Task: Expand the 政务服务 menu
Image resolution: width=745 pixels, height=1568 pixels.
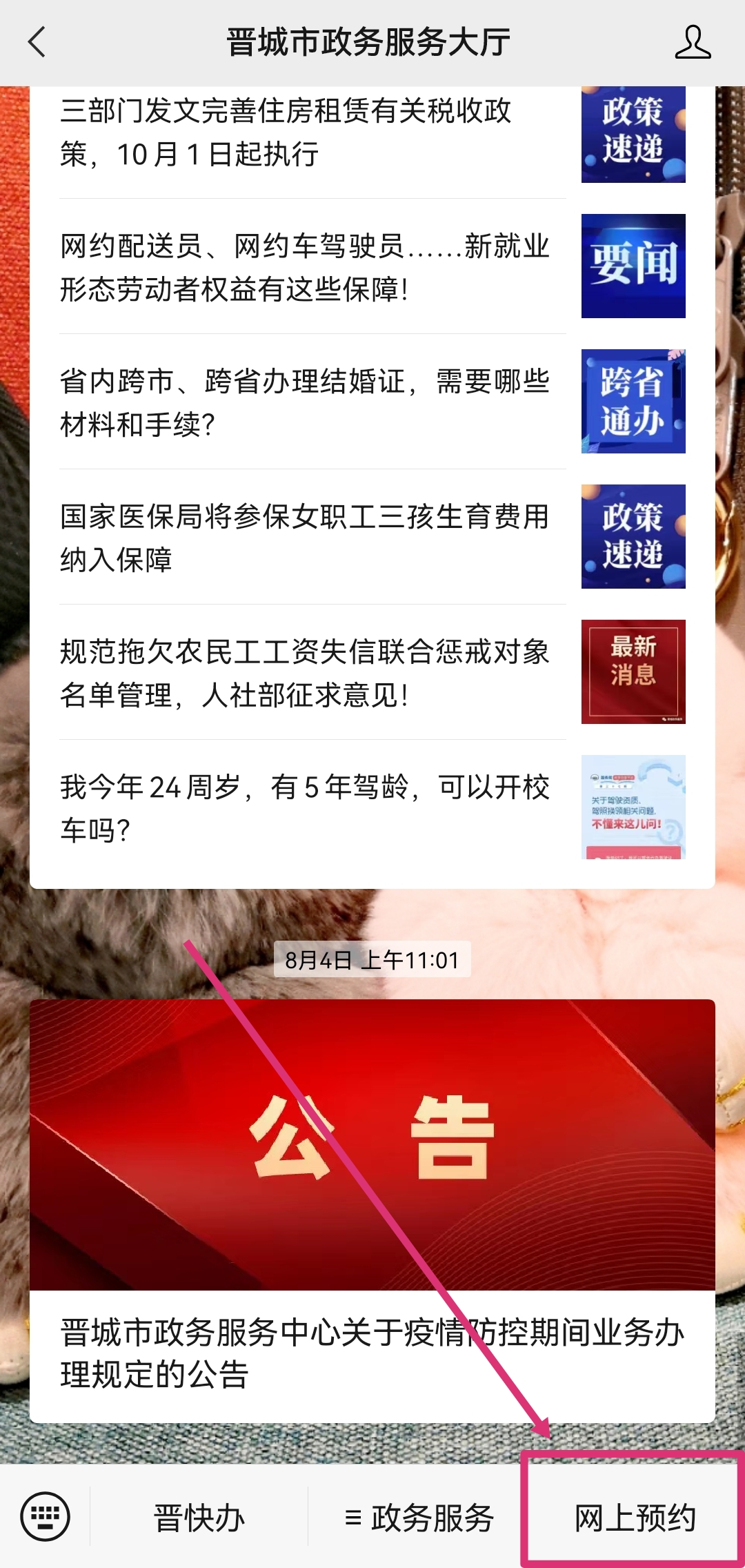Action: pos(419,1518)
